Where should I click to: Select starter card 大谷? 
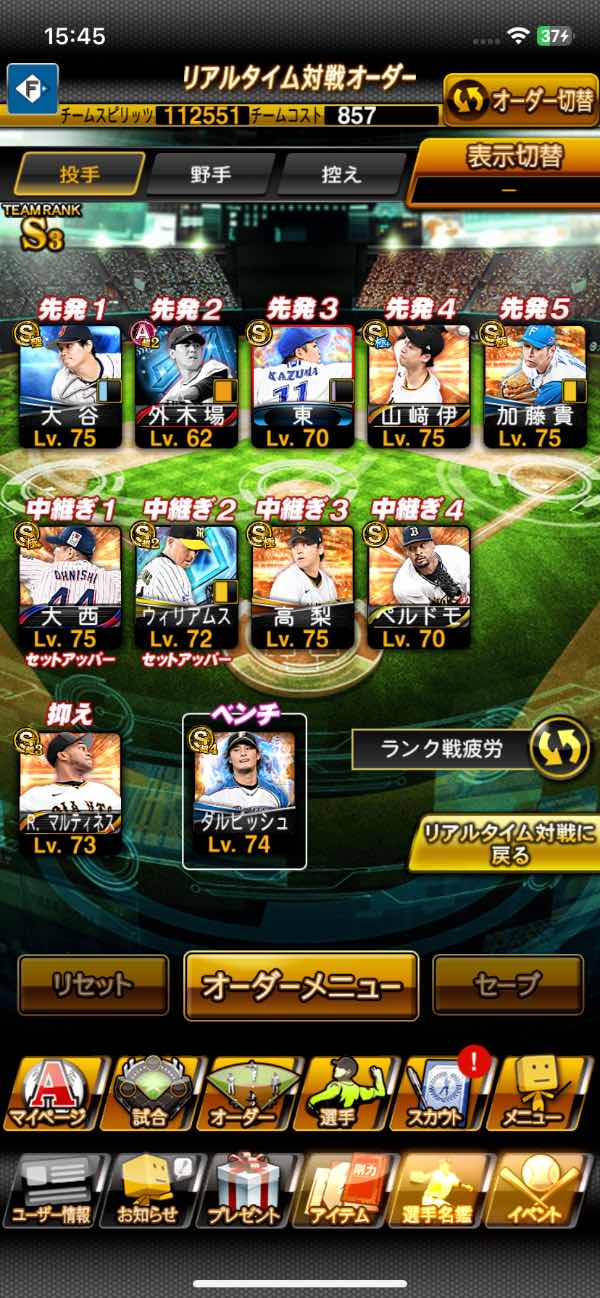[71, 385]
